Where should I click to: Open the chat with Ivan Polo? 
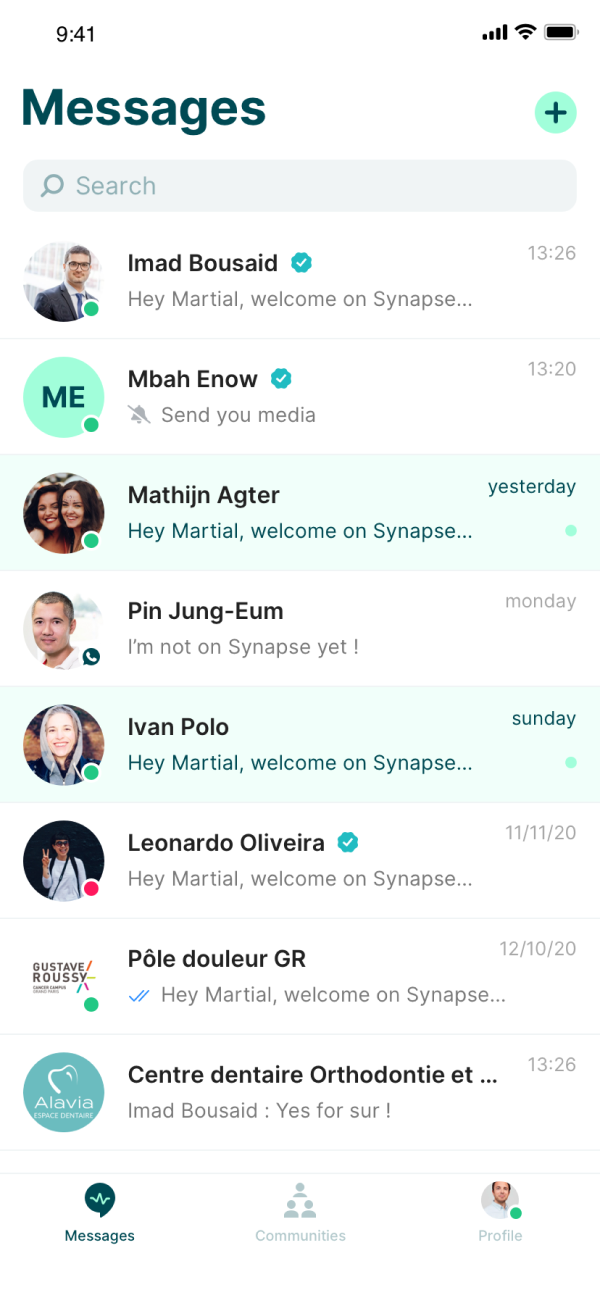coord(300,745)
